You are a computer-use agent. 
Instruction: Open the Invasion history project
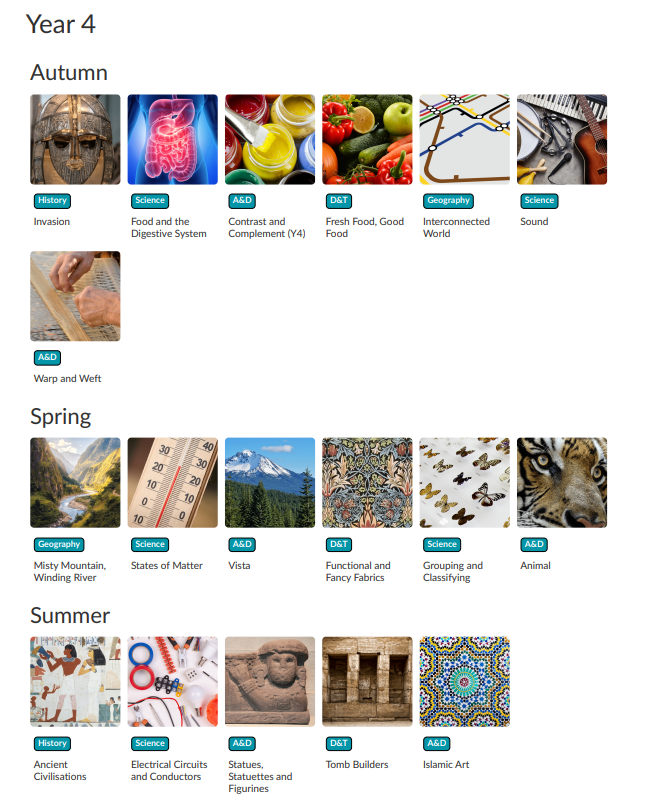tap(75, 140)
